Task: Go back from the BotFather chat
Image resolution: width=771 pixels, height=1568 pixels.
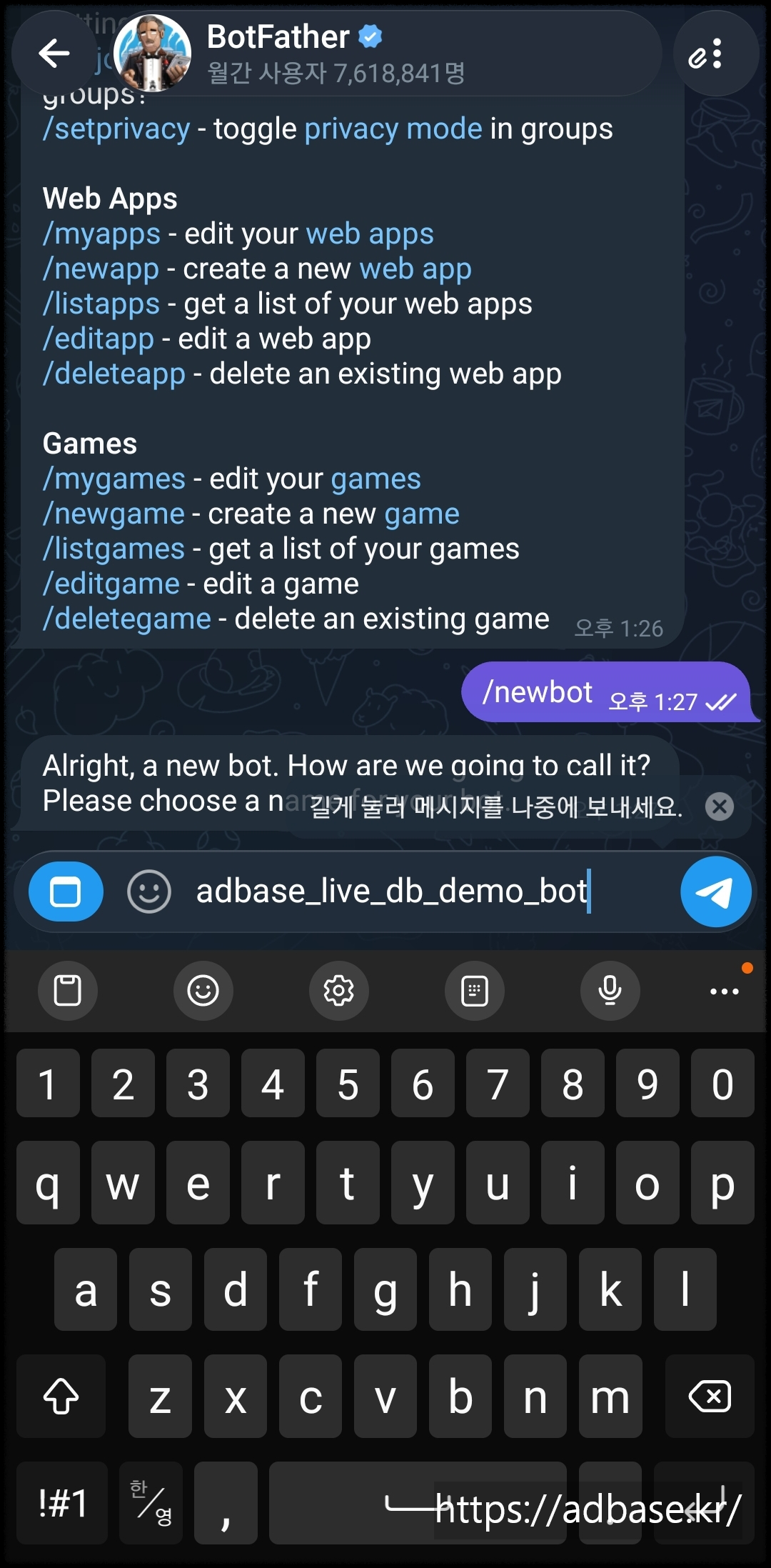Action: click(54, 53)
